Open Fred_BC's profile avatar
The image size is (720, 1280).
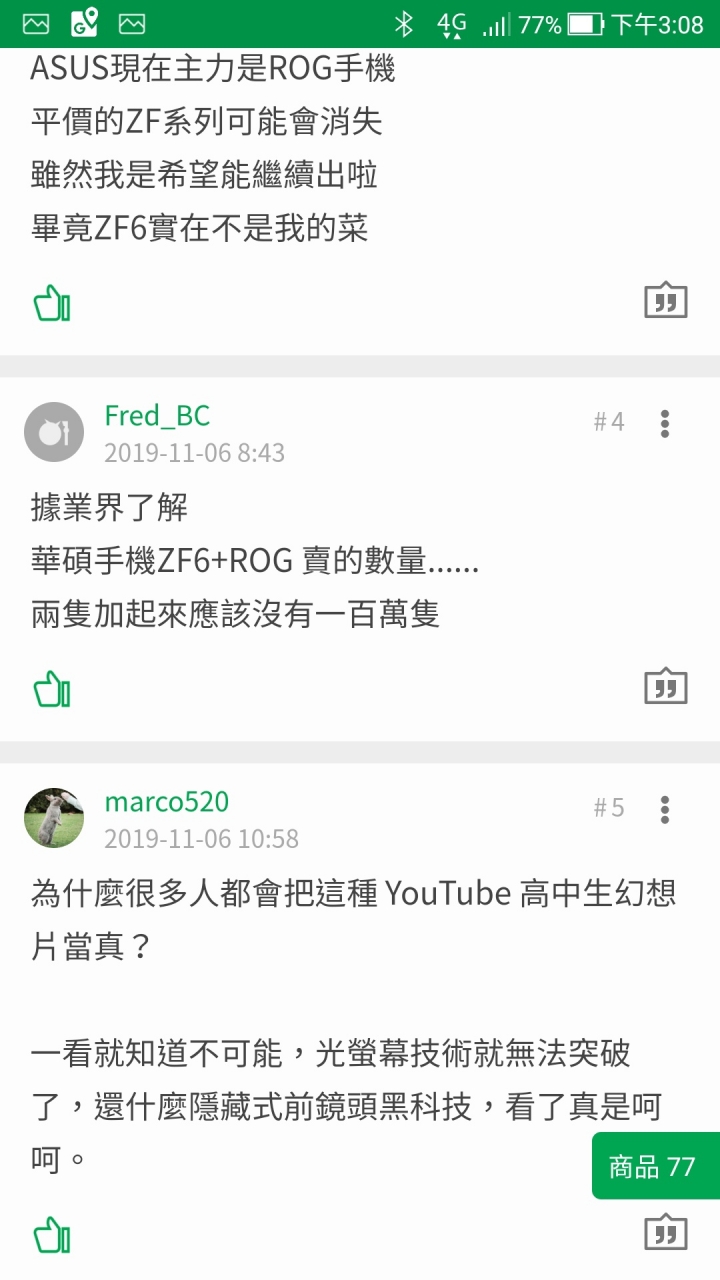pos(54,432)
